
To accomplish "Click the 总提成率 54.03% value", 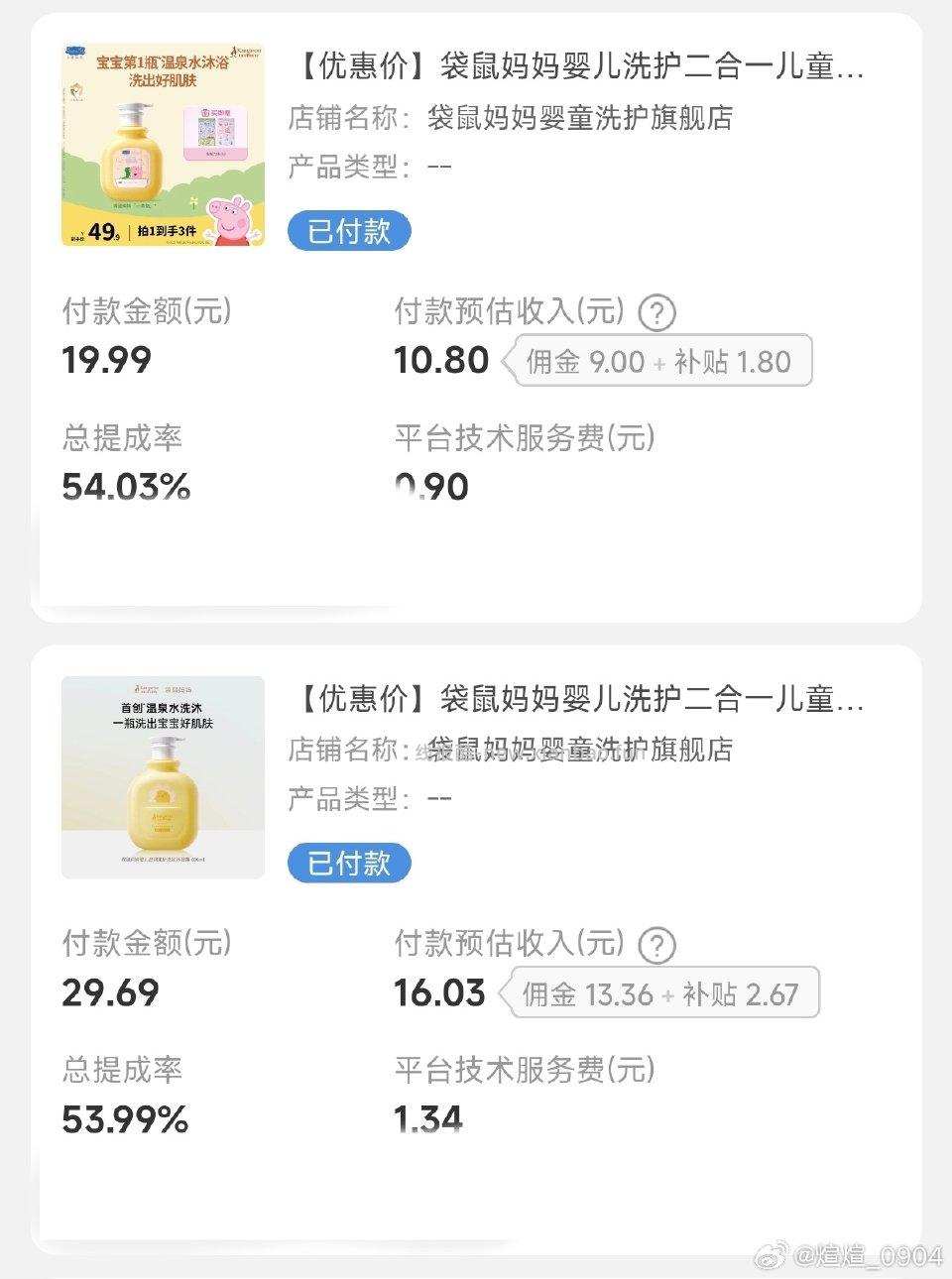I will (126, 487).
